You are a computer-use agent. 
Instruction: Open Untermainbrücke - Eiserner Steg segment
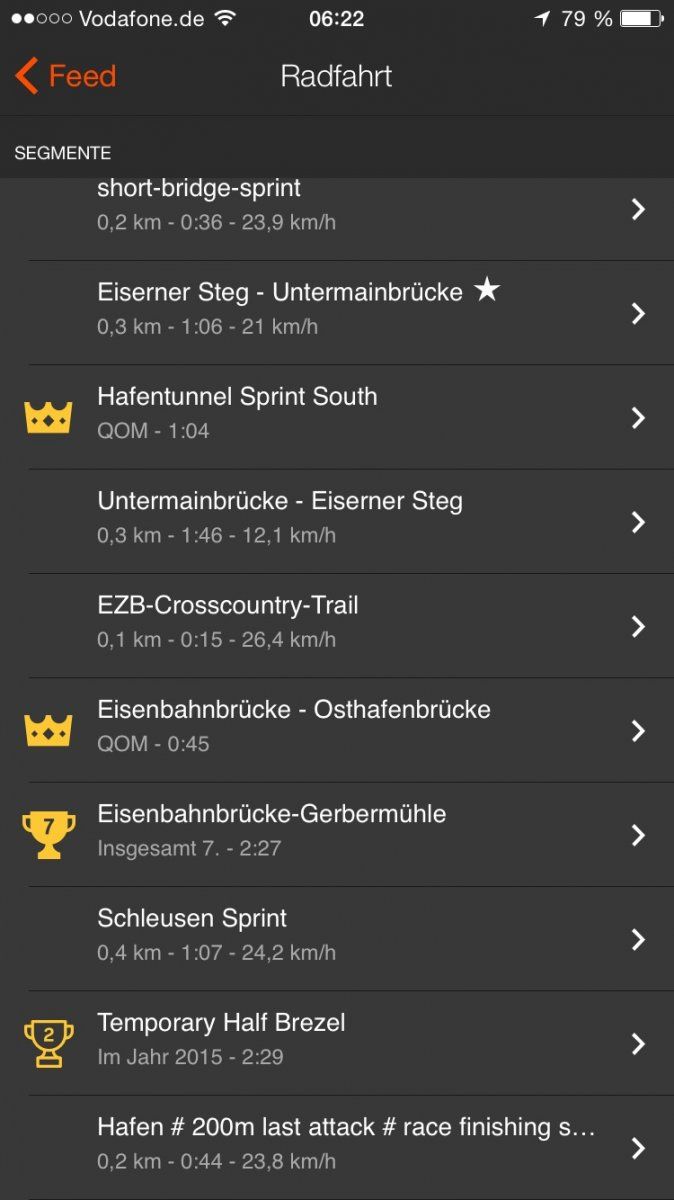tap(337, 521)
